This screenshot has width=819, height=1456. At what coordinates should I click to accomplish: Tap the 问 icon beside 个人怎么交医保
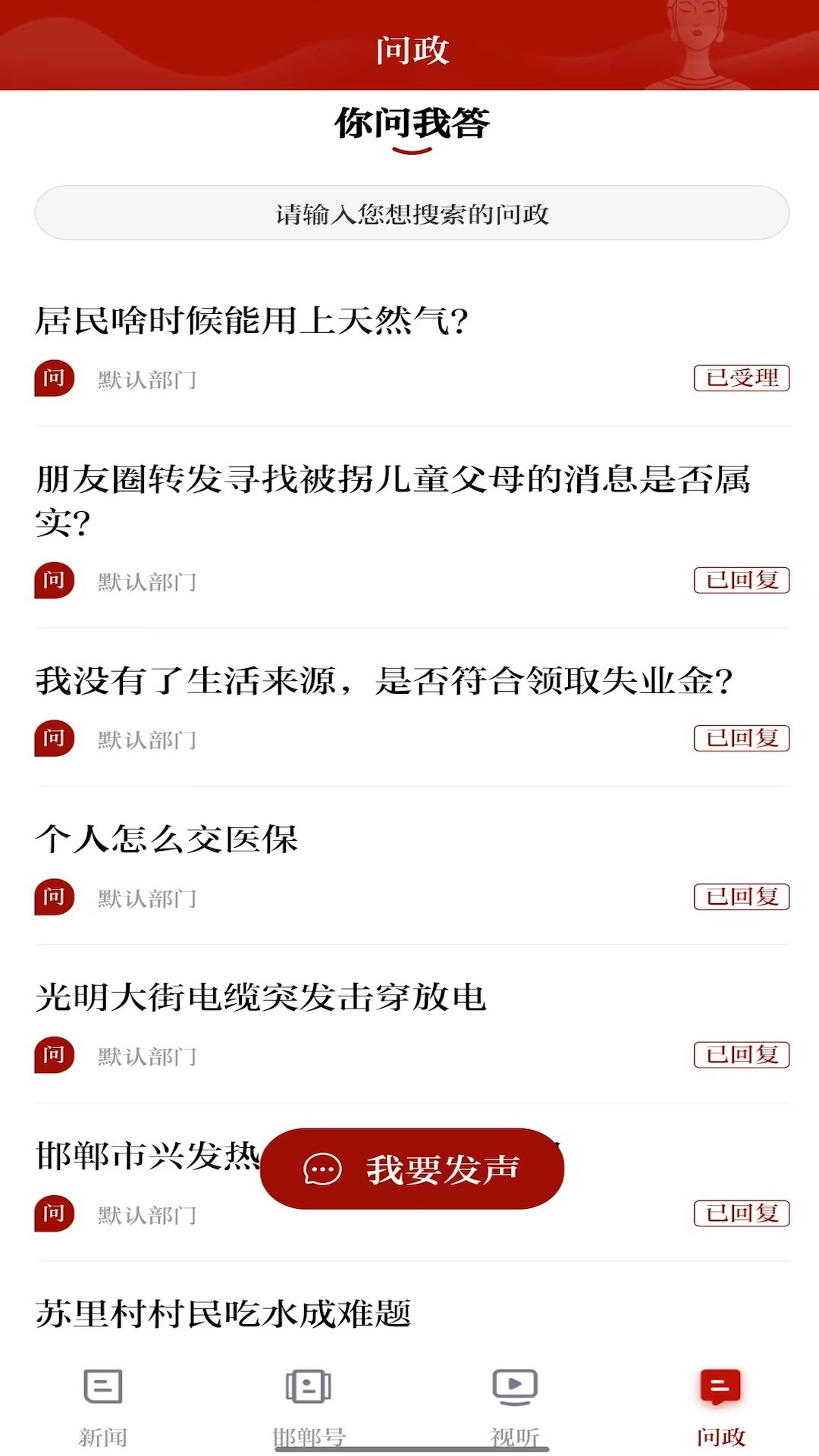pyautogui.click(x=54, y=897)
